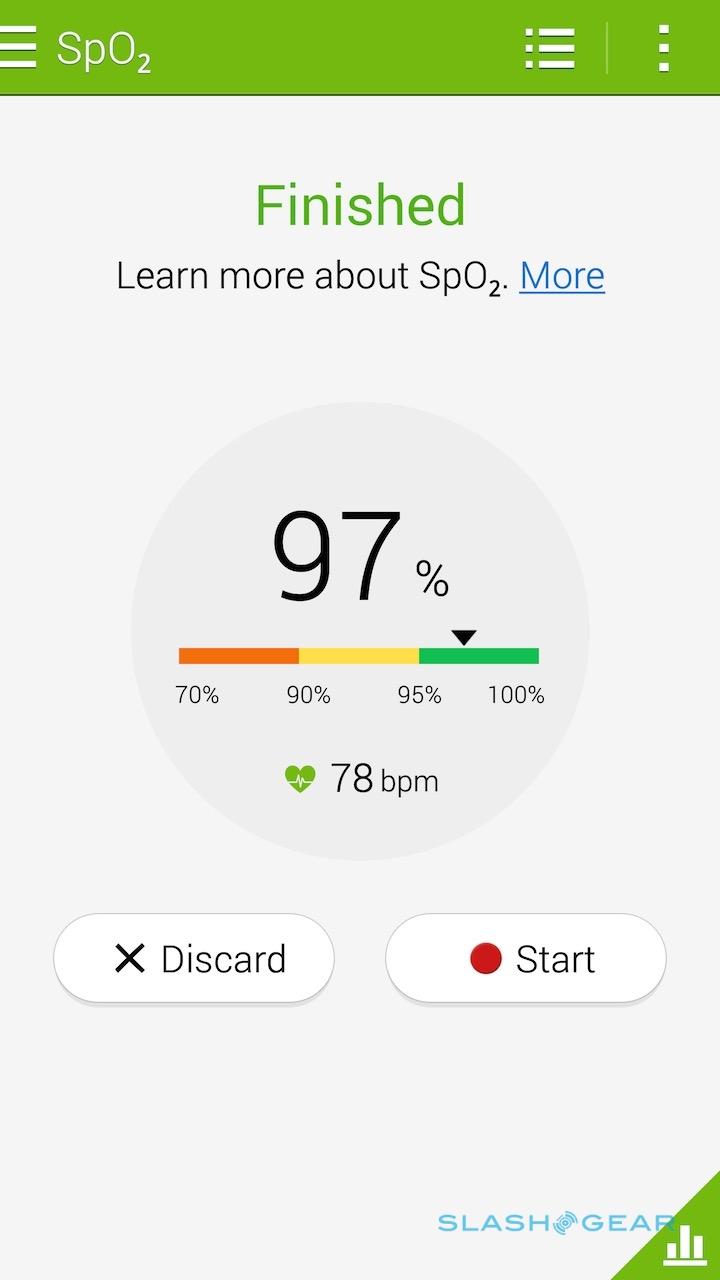Open the overflow menu
Viewport: 720px width, 1280px height.
pyautogui.click(x=663, y=47)
